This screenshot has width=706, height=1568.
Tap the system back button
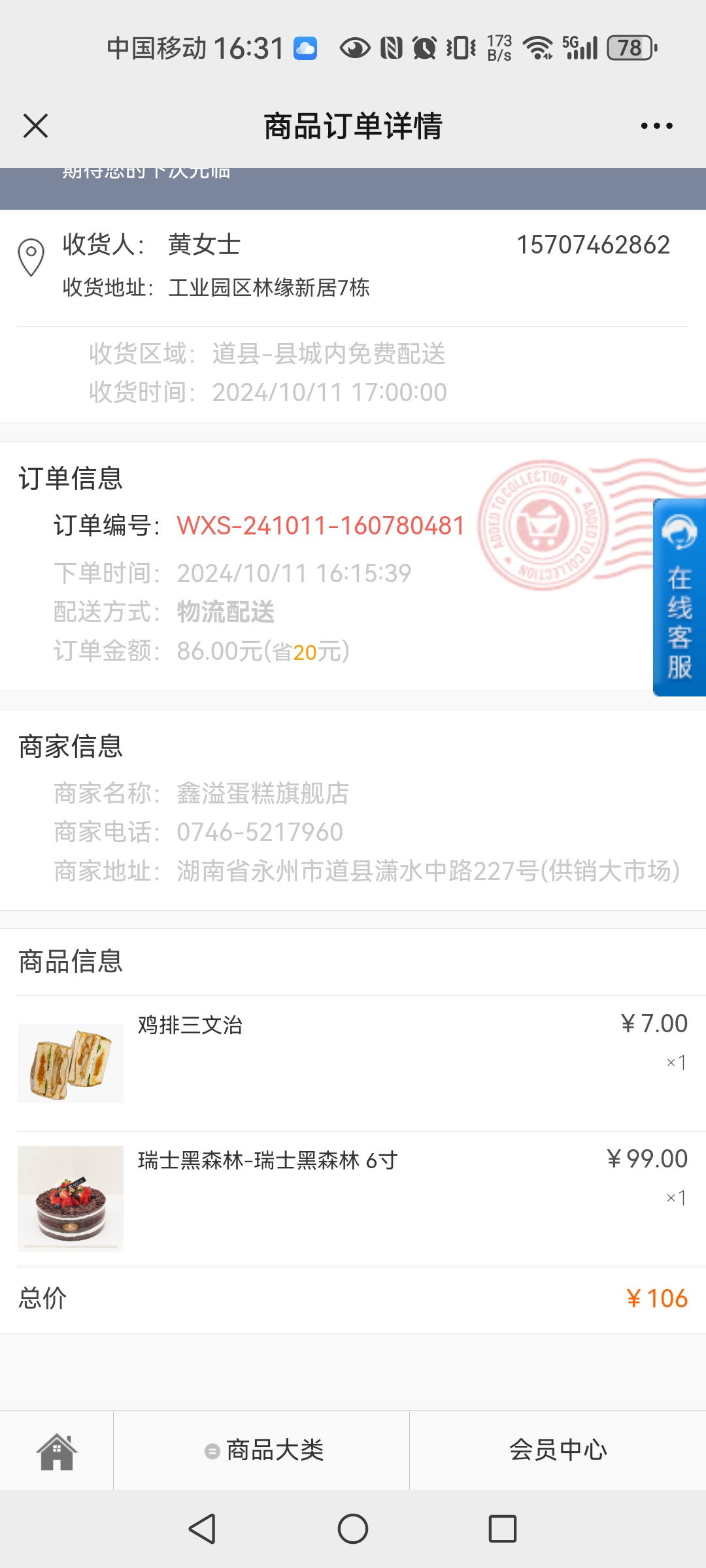tap(202, 1529)
